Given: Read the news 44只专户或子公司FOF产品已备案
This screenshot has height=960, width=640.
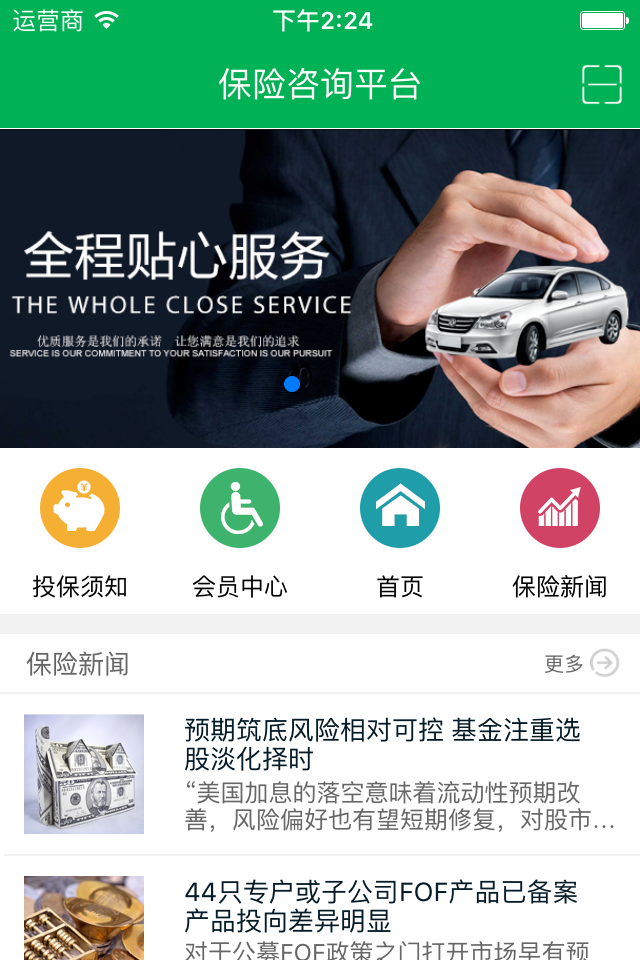Looking at the screenshot, I should coord(382,905).
